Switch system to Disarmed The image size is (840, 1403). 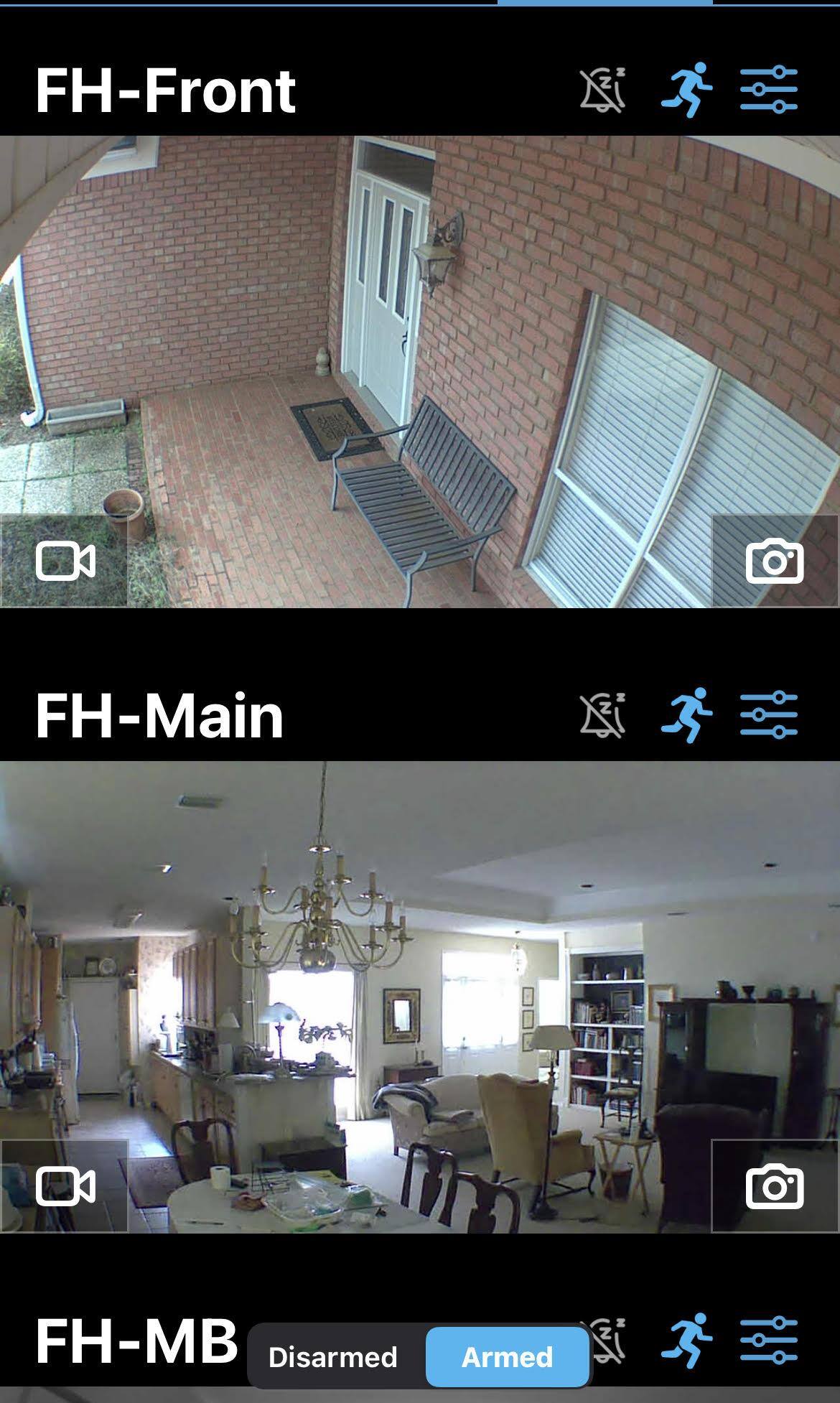point(333,1356)
